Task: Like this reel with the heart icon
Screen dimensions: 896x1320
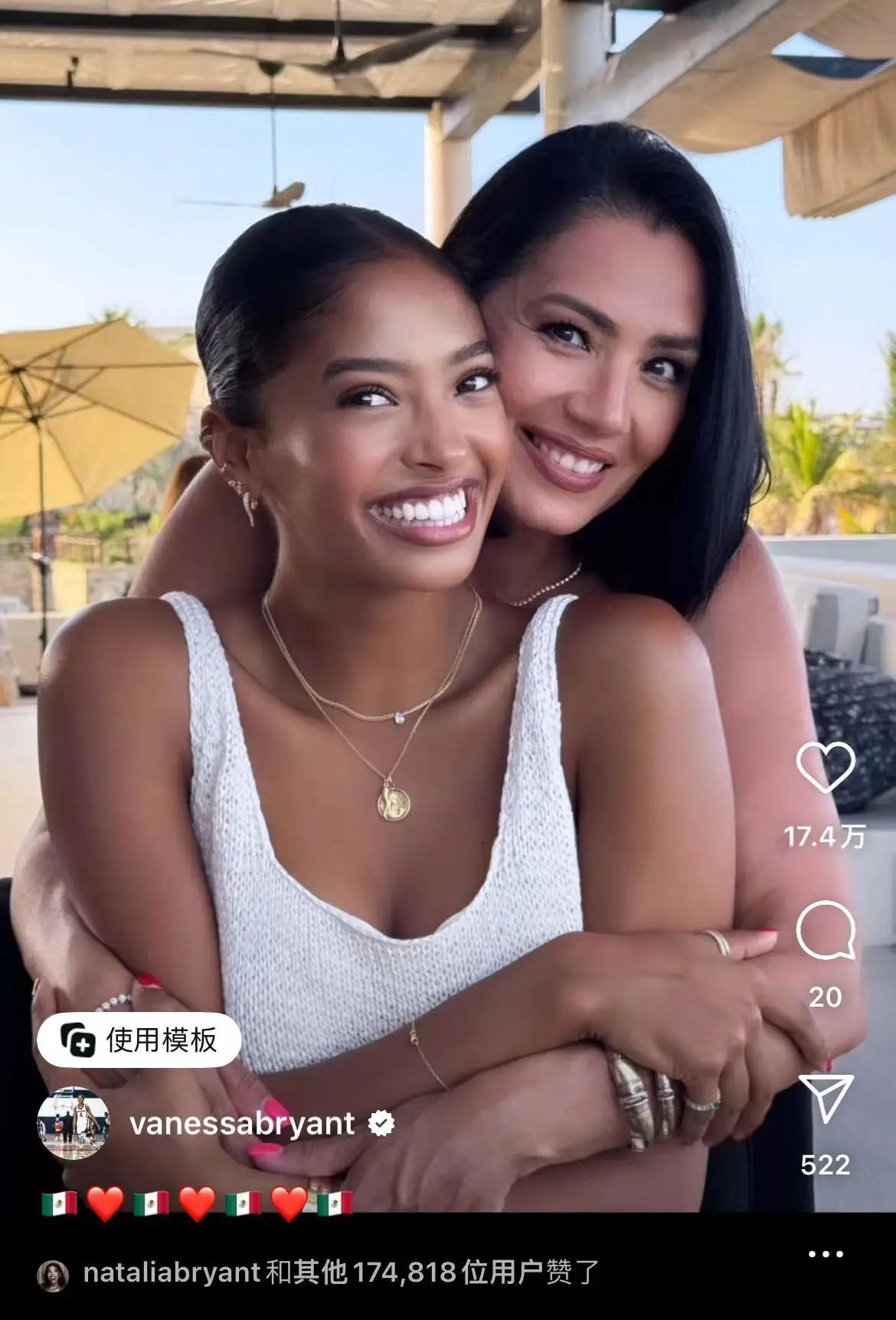Action: (x=826, y=767)
